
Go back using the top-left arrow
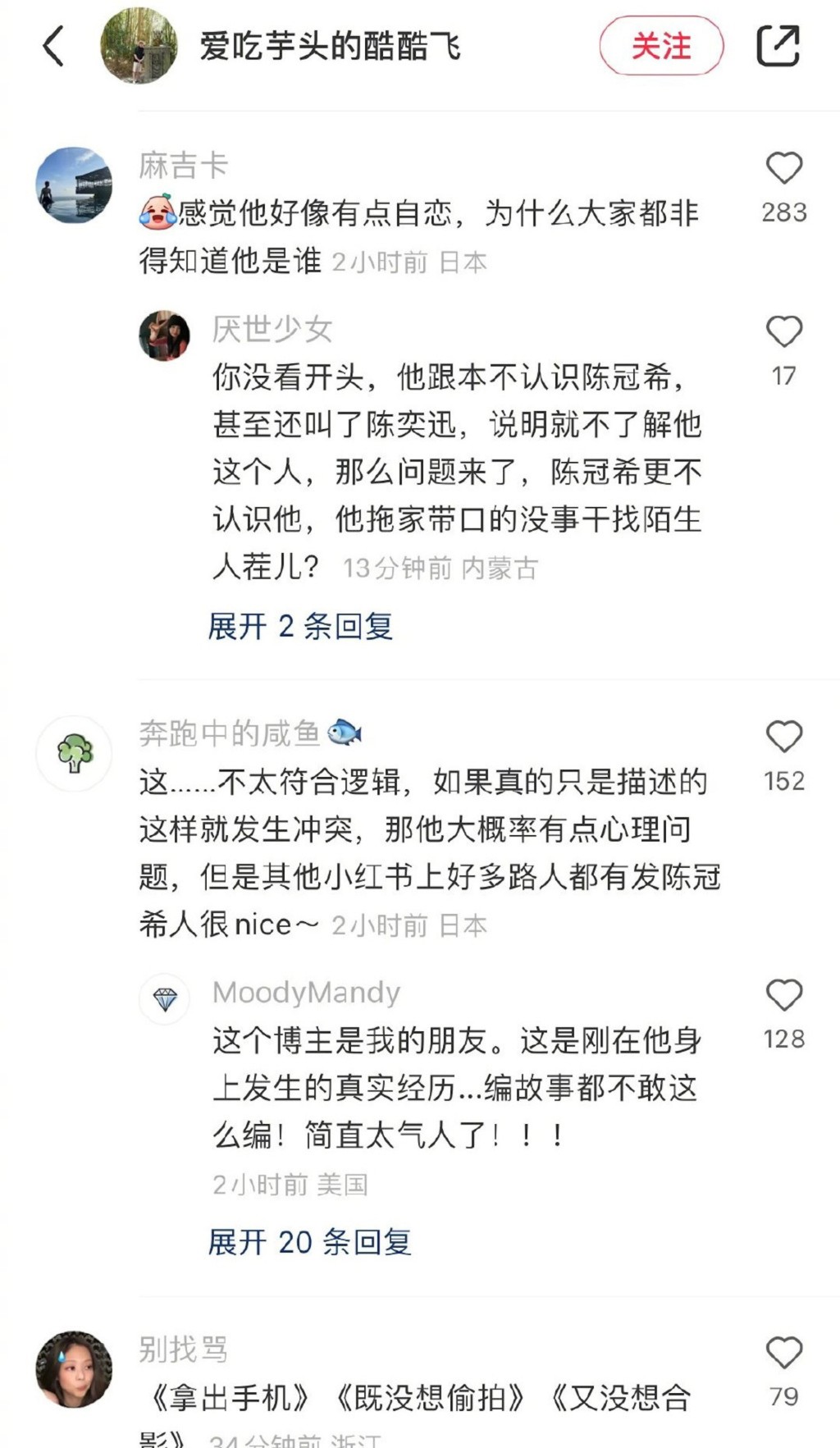click(53, 46)
